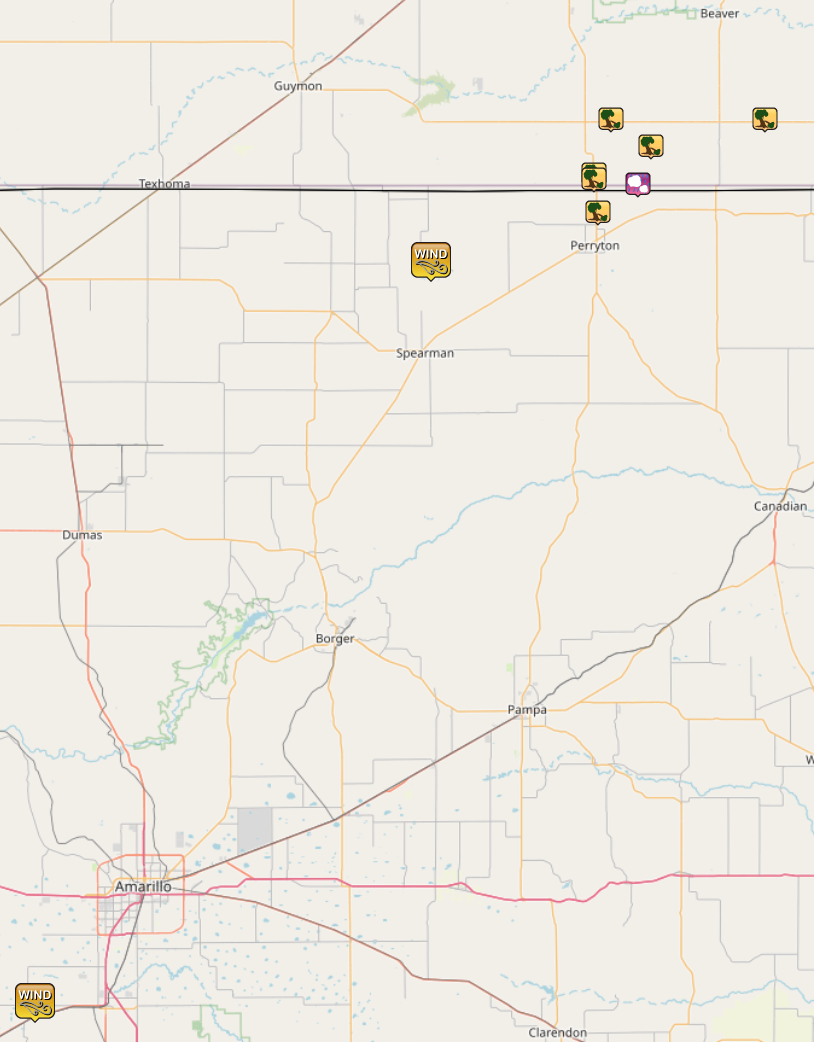Tap the tree damage marker closest to Perryton
The width and height of the screenshot is (814, 1042).
click(x=598, y=211)
